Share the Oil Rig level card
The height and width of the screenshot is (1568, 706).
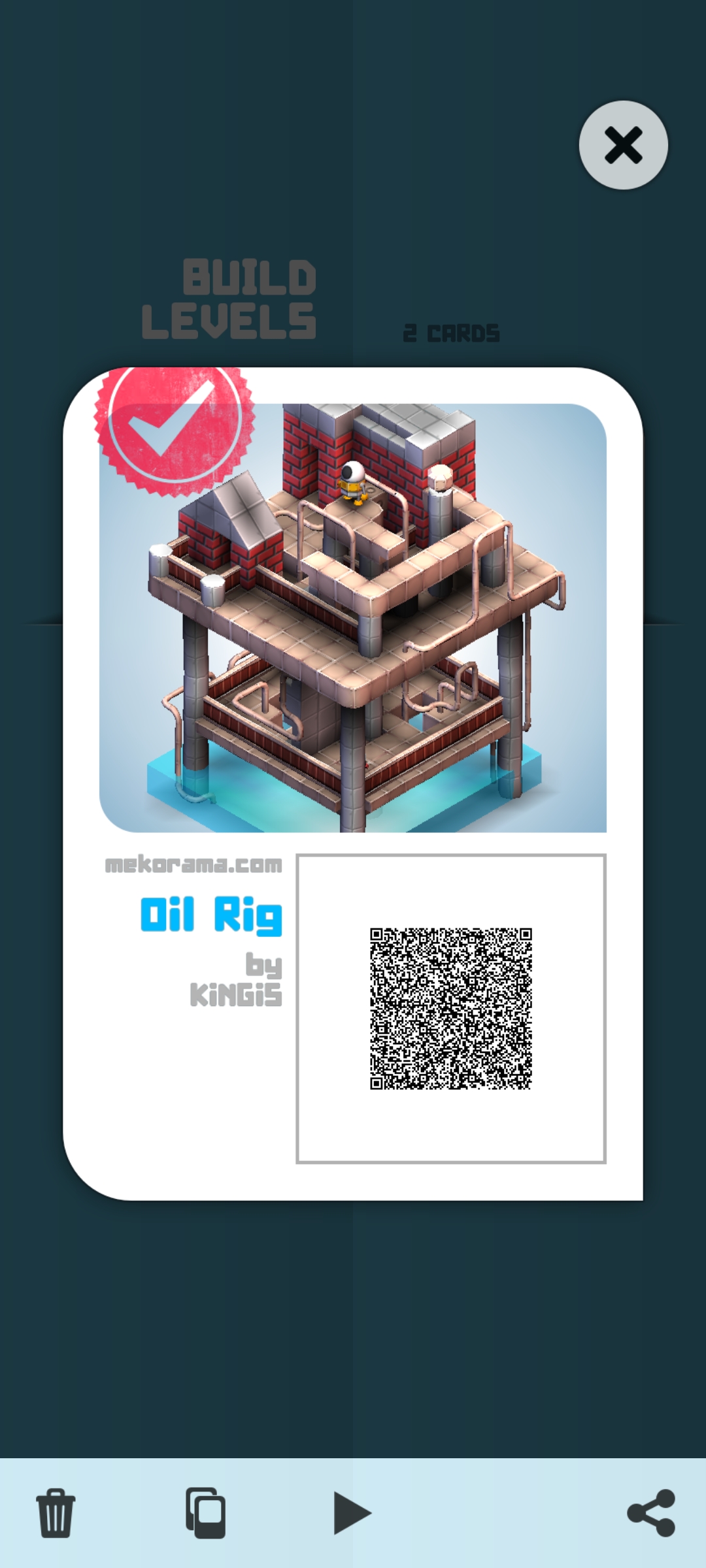click(x=651, y=1513)
